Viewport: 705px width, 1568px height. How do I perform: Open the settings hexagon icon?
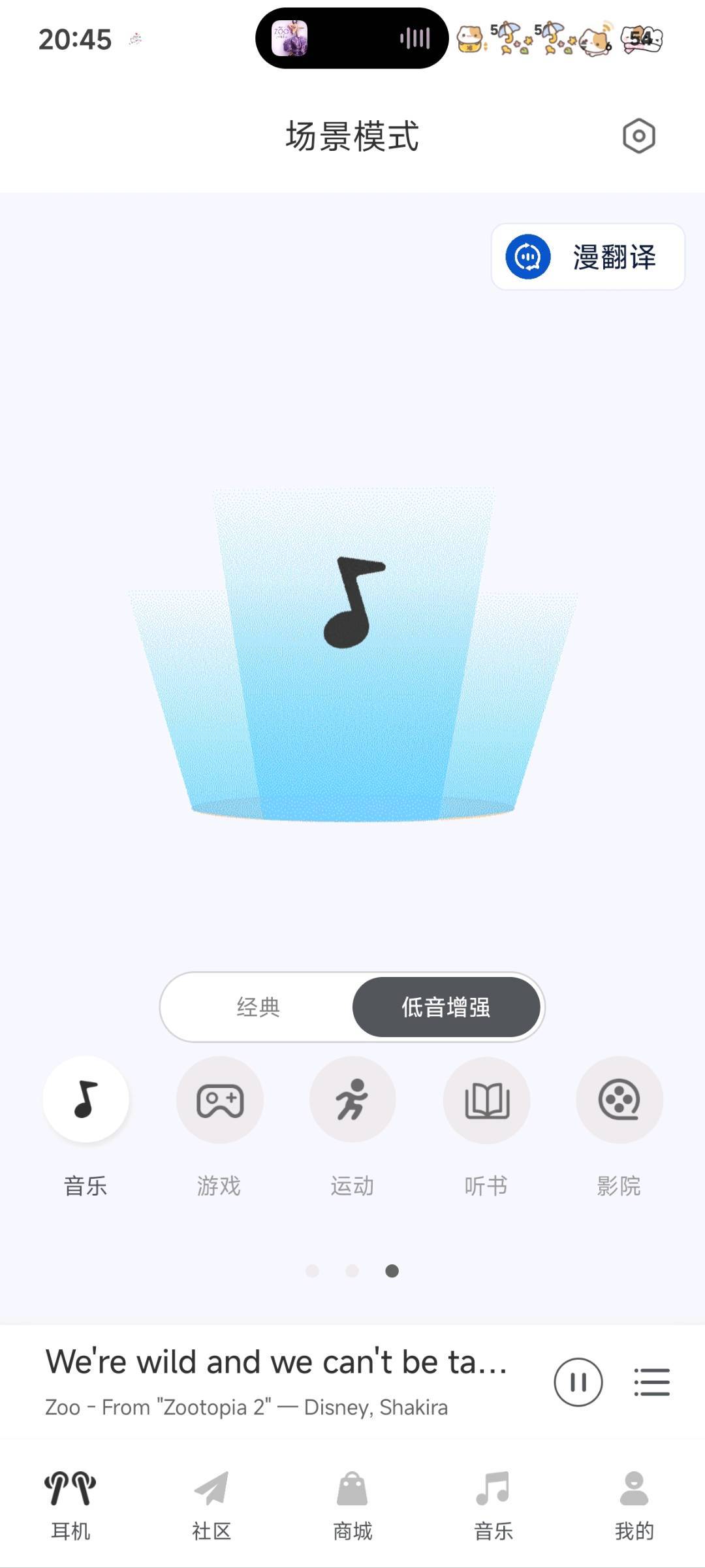tap(638, 136)
